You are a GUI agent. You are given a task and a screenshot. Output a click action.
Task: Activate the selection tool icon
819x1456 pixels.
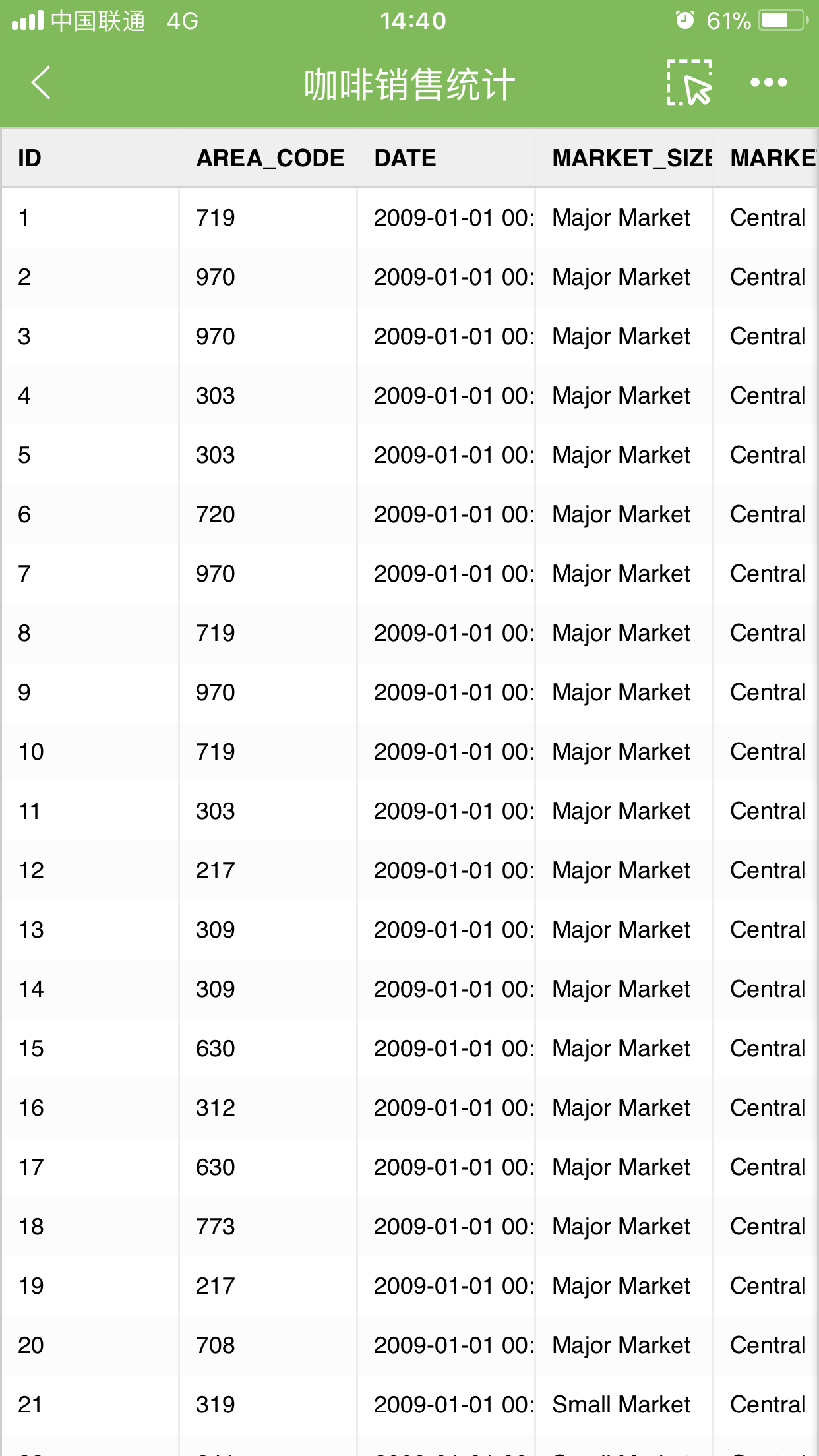click(689, 83)
